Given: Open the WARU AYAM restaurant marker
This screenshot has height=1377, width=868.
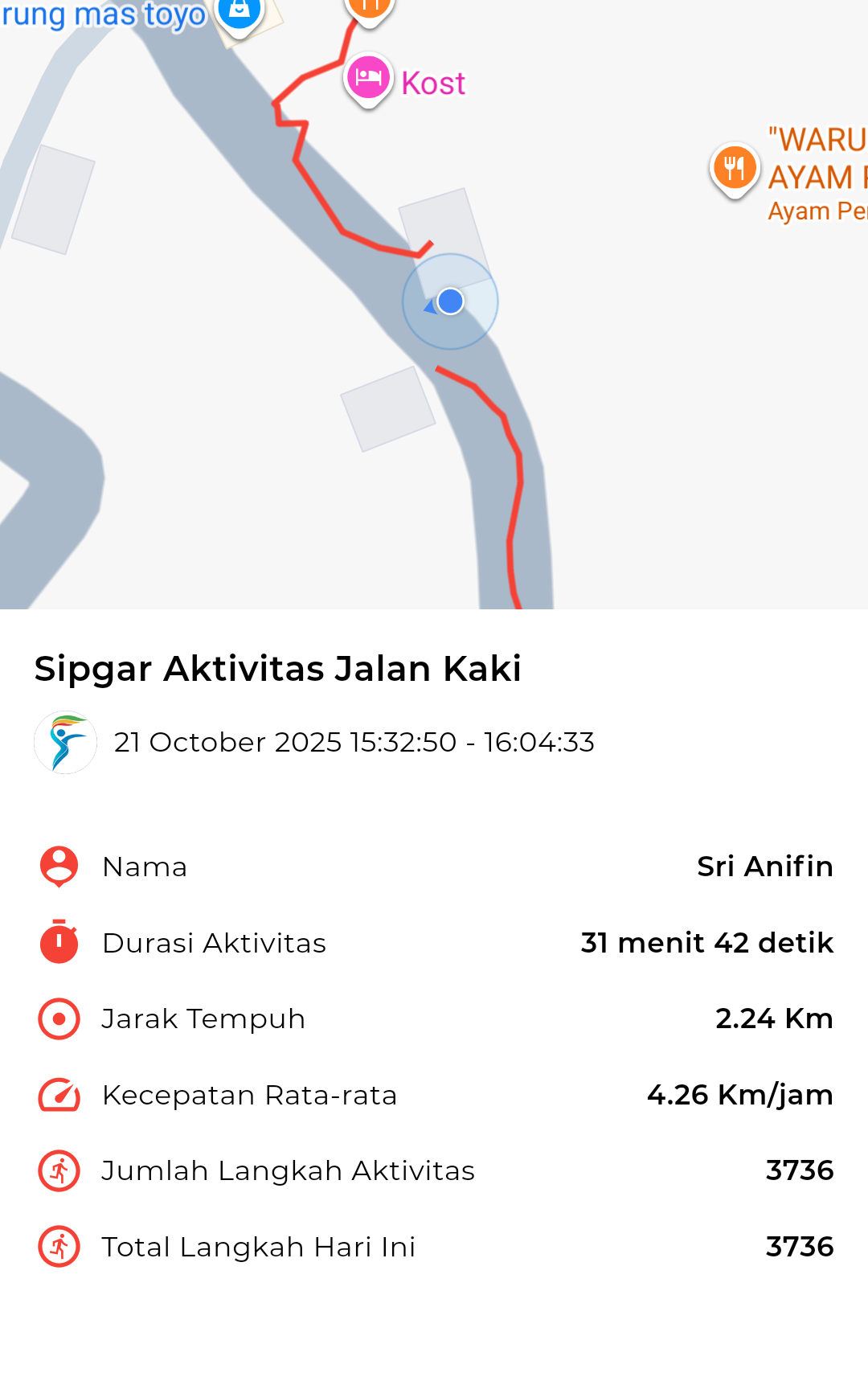Looking at the screenshot, I should (734, 168).
